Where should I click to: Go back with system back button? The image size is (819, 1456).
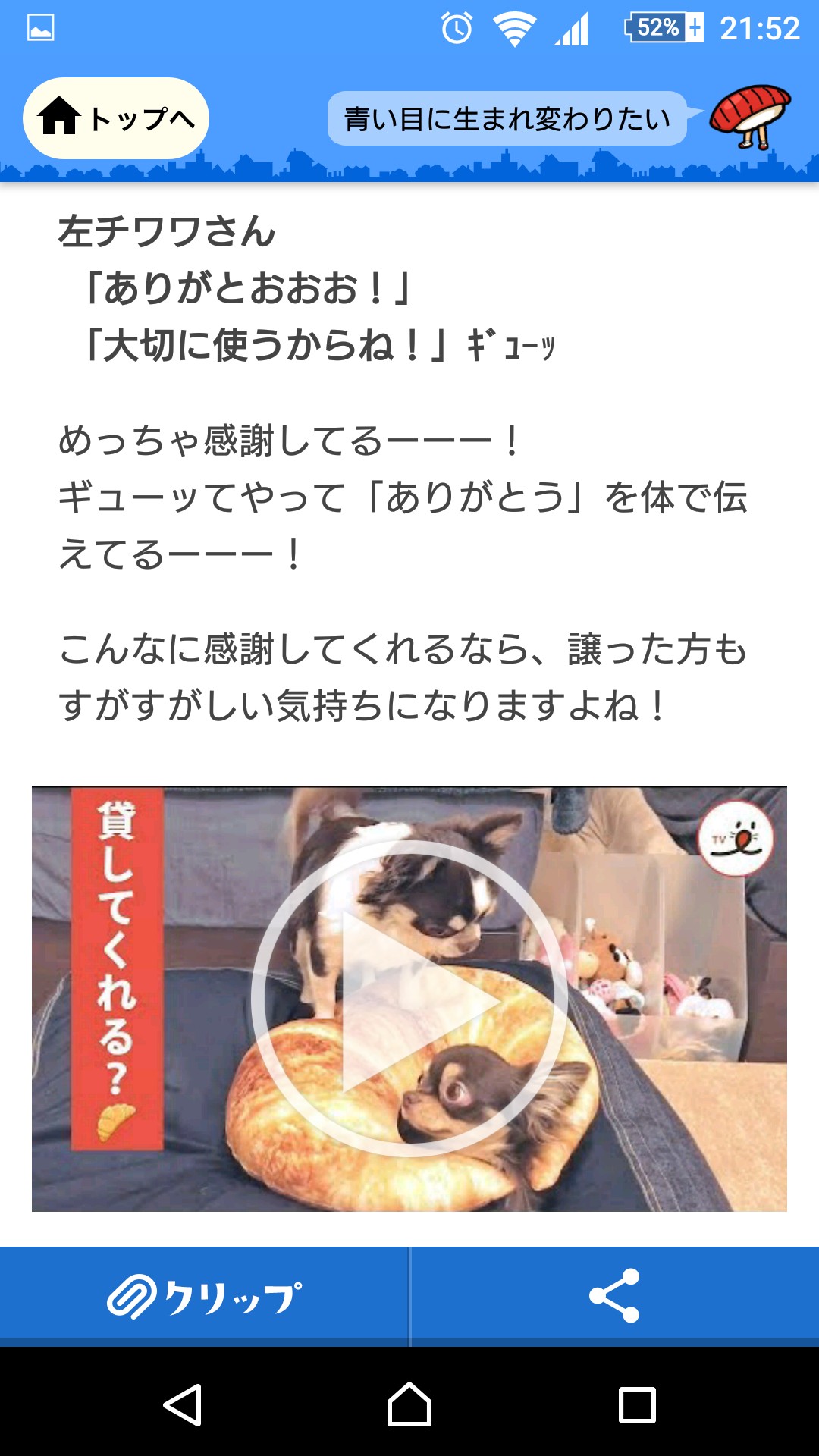click(182, 1405)
